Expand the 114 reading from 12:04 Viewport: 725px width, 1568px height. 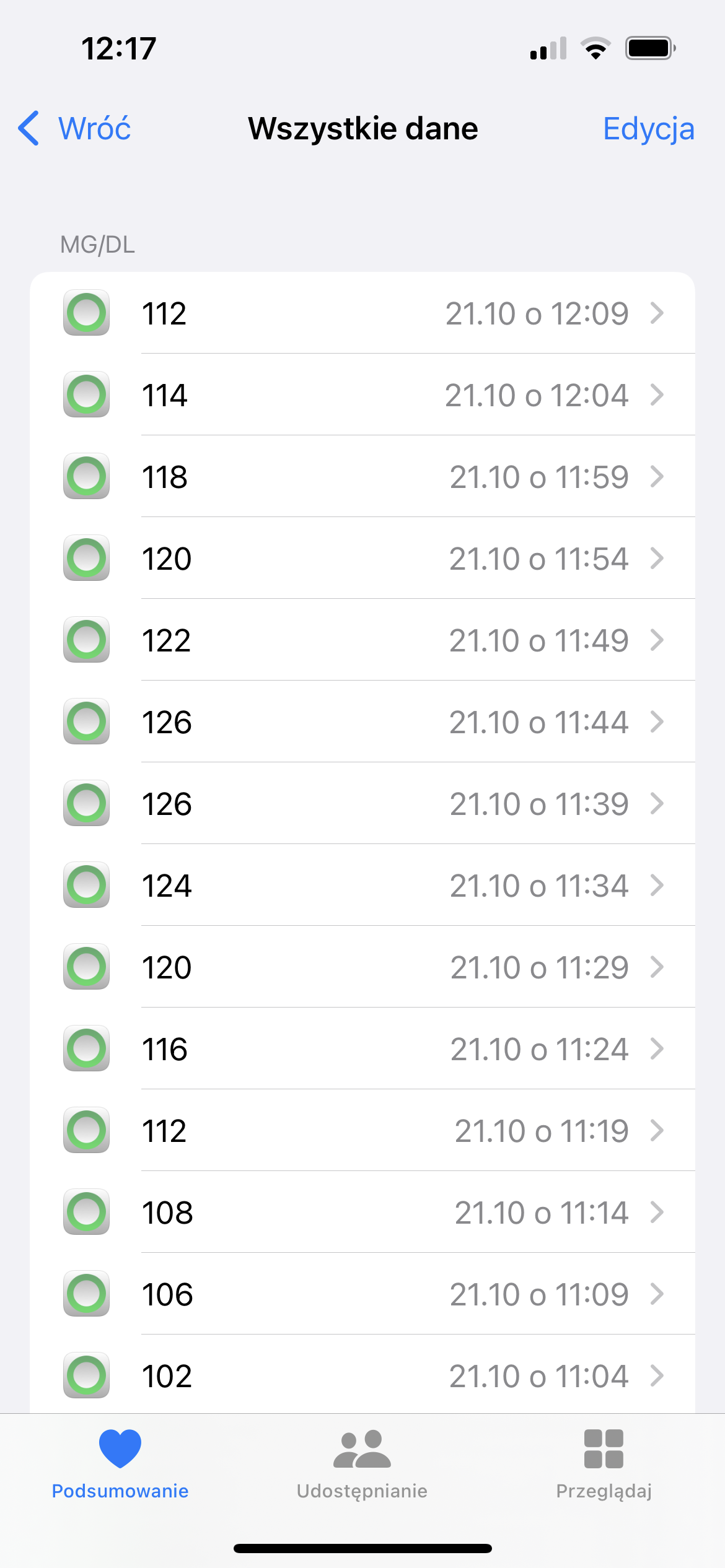(x=658, y=394)
